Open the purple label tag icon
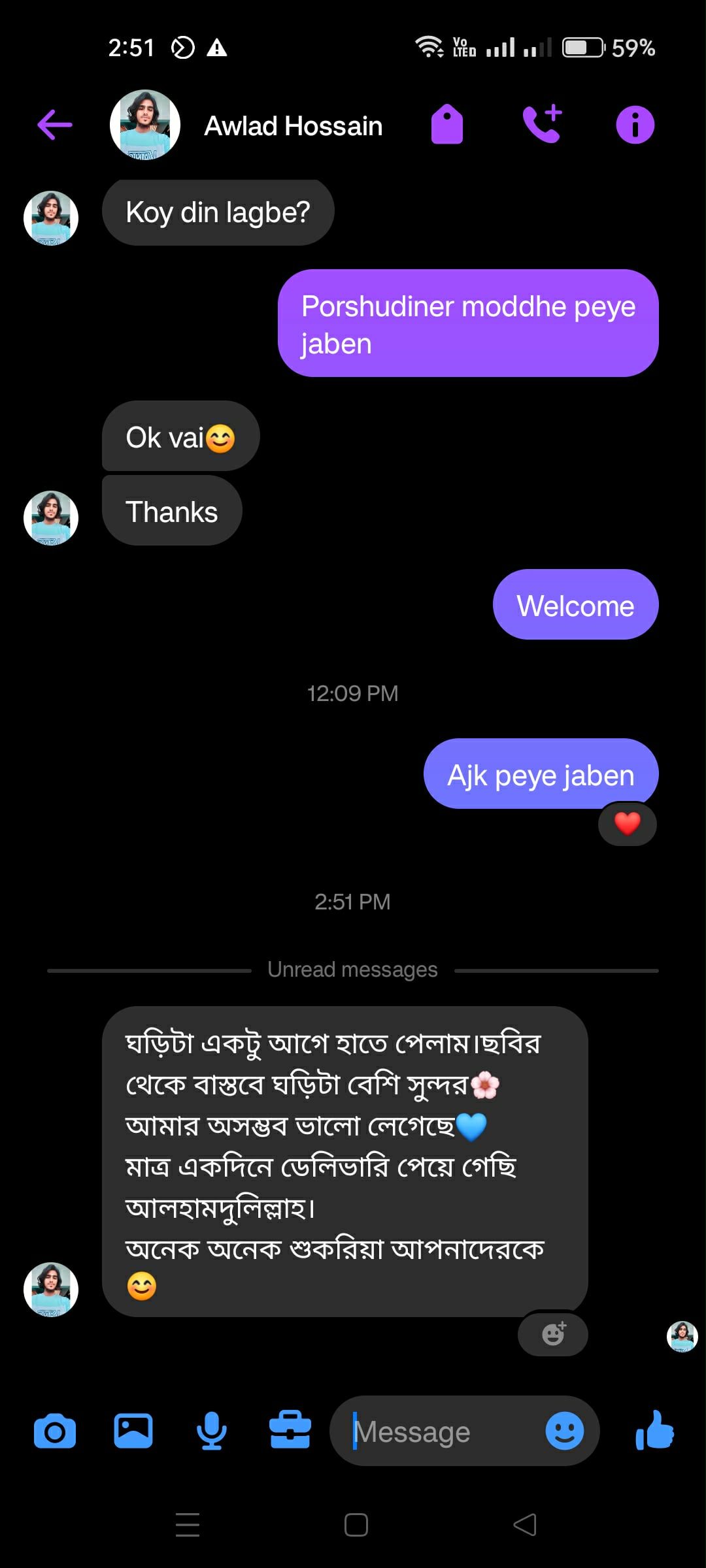 tap(447, 124)
